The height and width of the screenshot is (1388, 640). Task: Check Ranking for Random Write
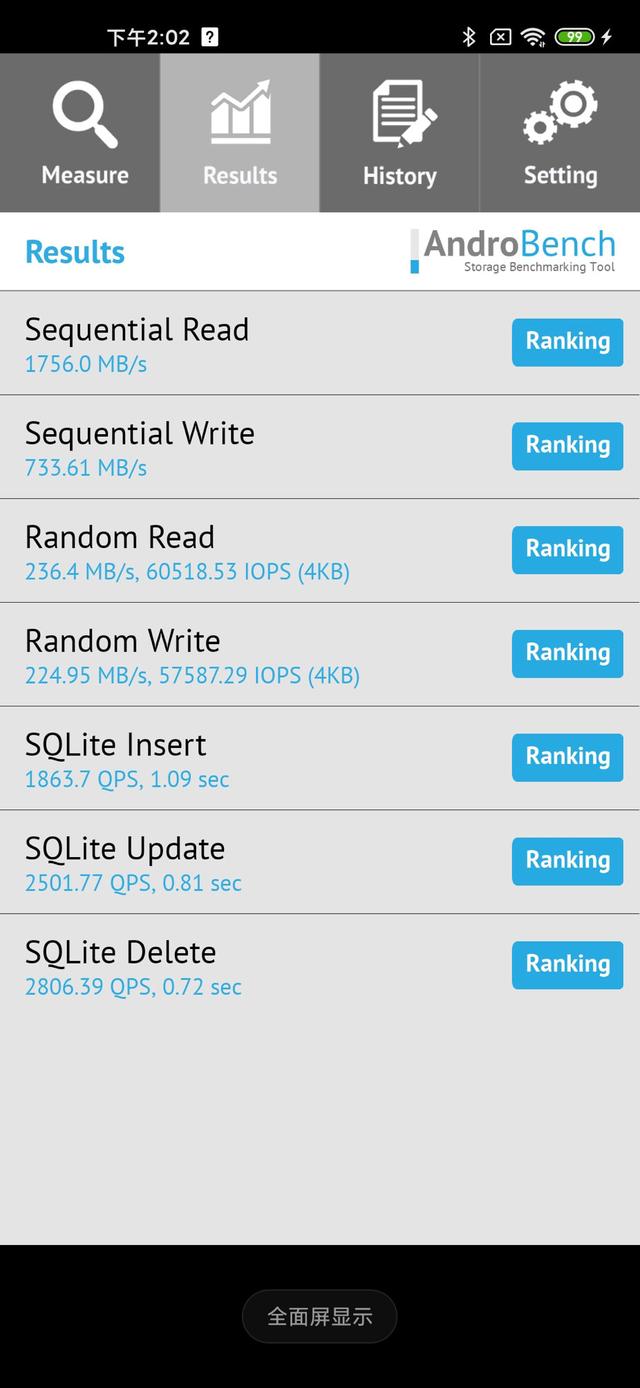567,654
